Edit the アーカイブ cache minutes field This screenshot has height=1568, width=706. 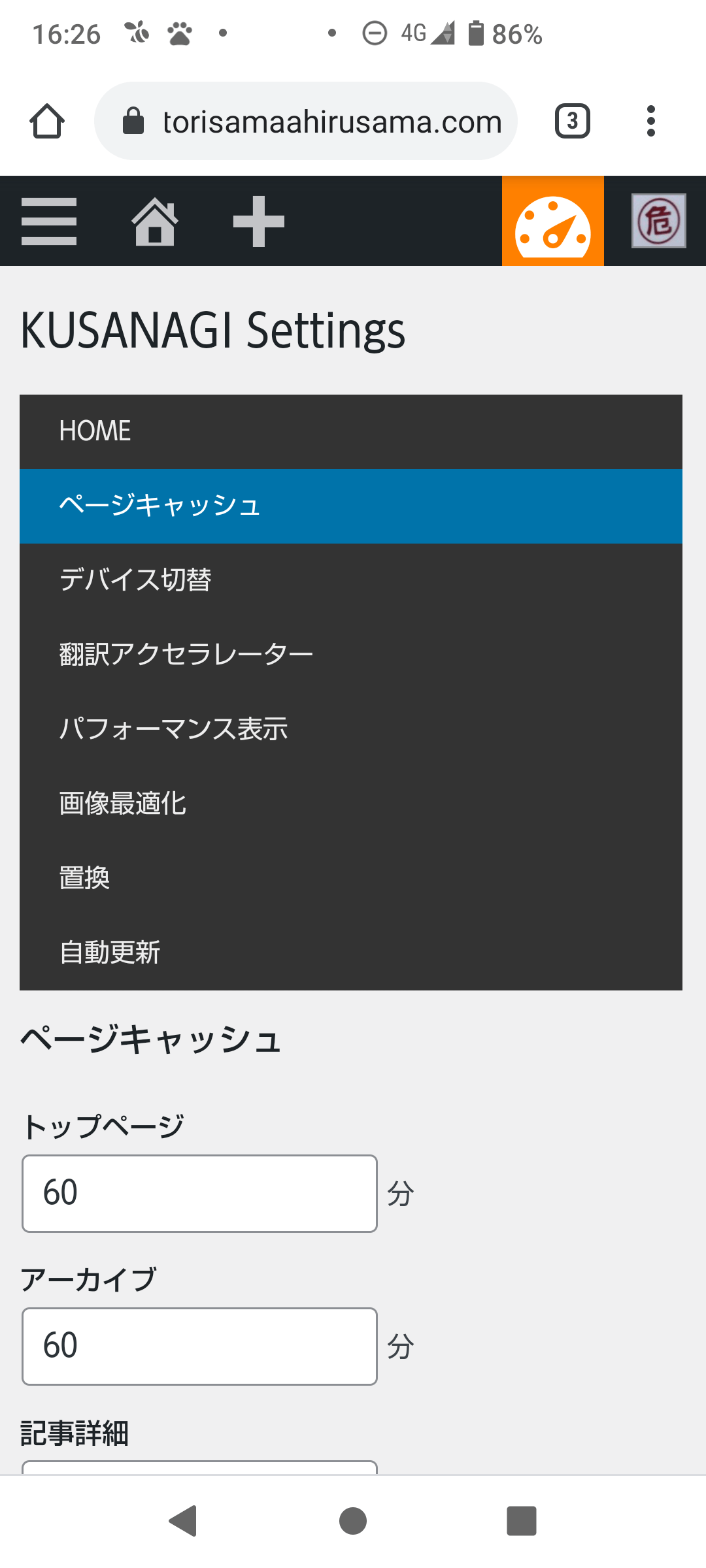point(199,1347)
